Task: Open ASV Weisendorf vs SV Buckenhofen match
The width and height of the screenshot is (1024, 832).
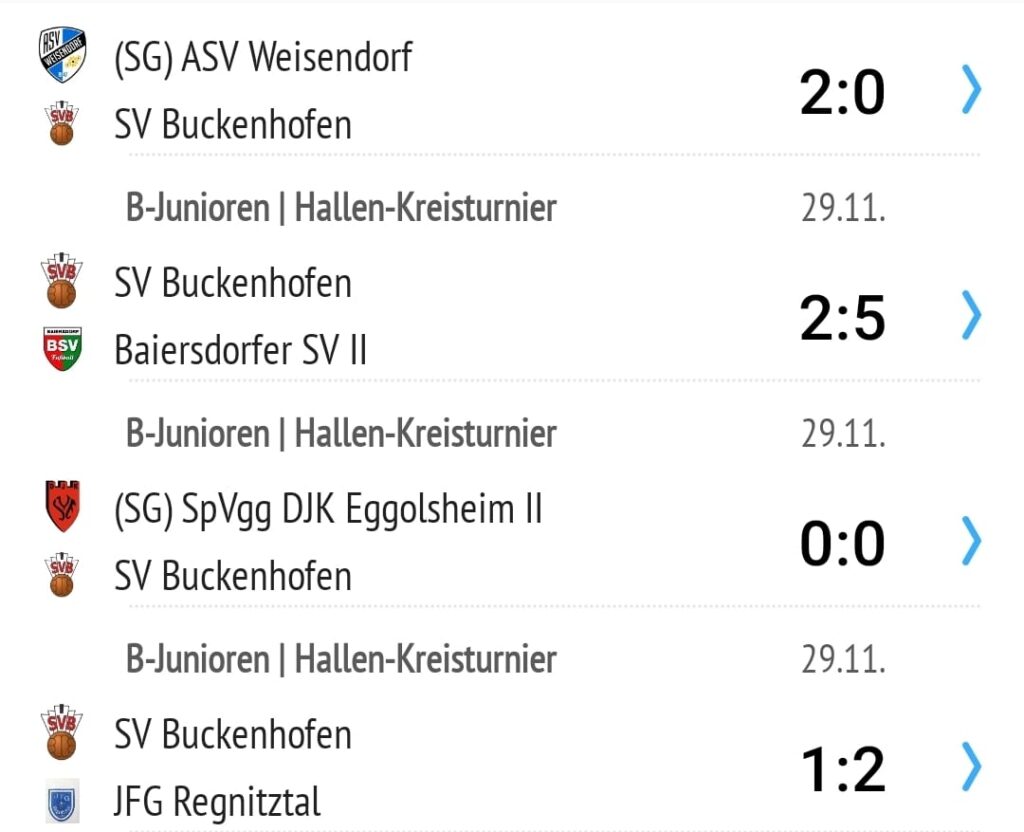Action: click(970, 91)
